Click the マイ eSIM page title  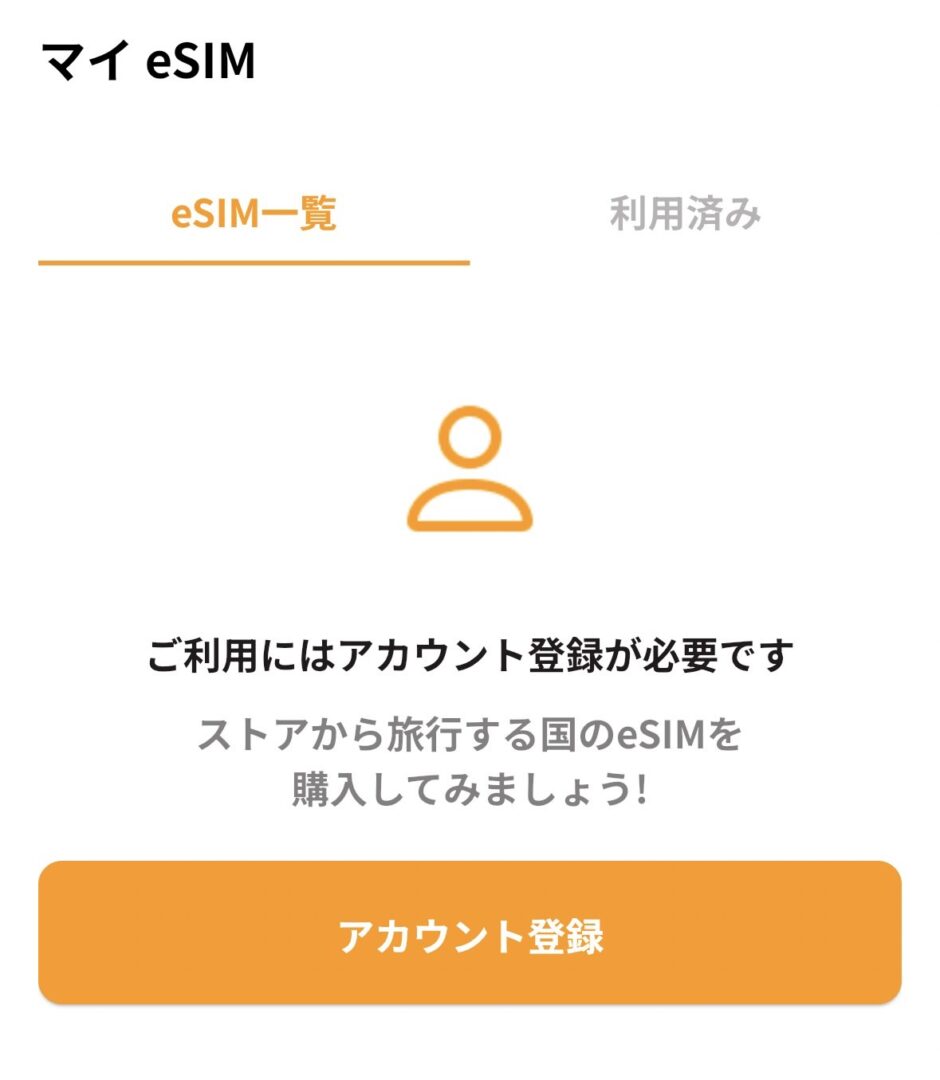point(148,57)
